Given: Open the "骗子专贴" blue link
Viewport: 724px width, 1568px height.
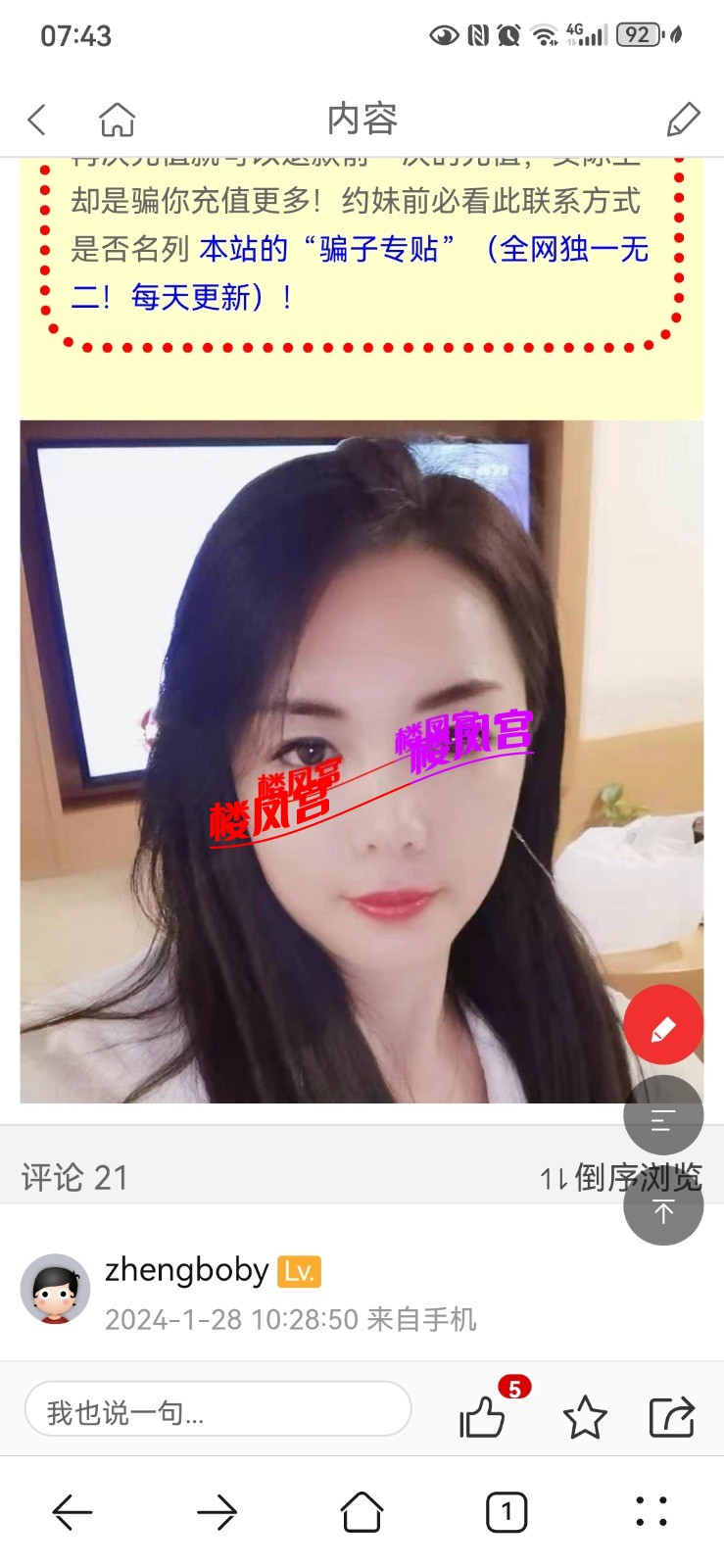Looking at the screenshot, I should click(x=378, y=249).
